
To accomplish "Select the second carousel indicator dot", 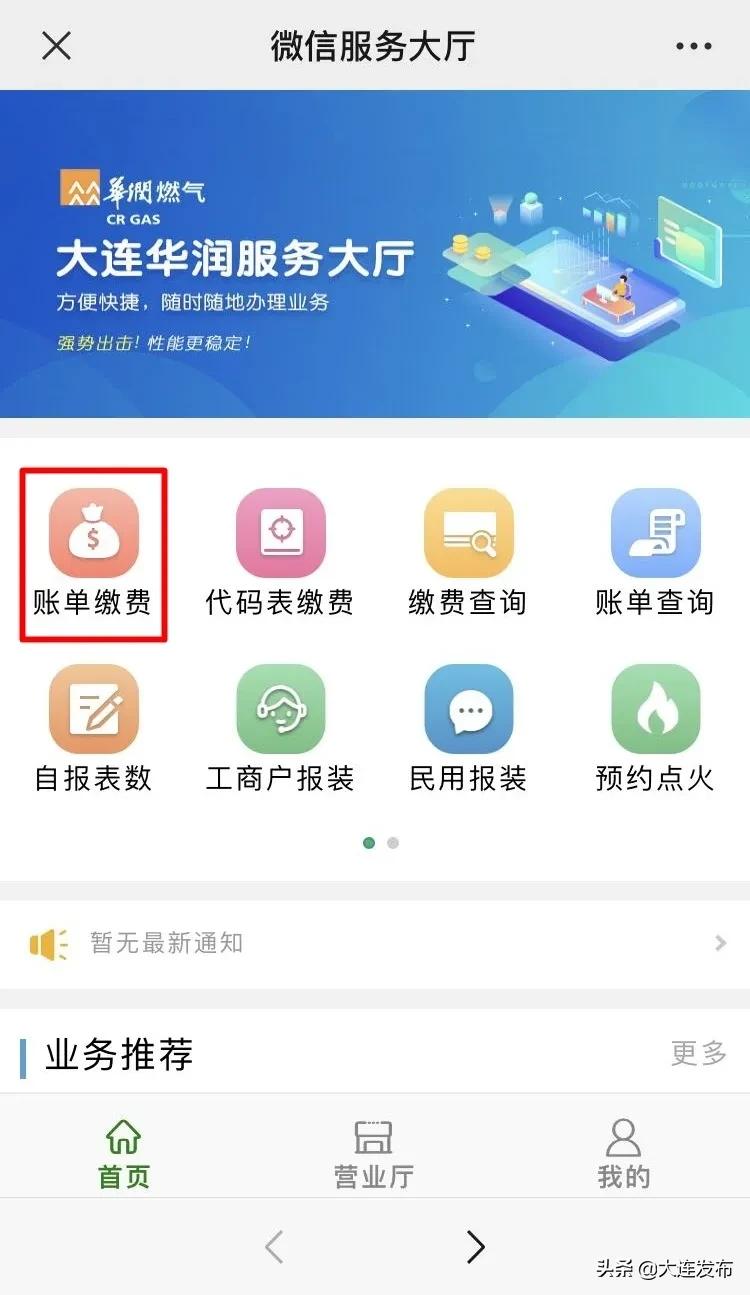I will click(x=393, y=843).
